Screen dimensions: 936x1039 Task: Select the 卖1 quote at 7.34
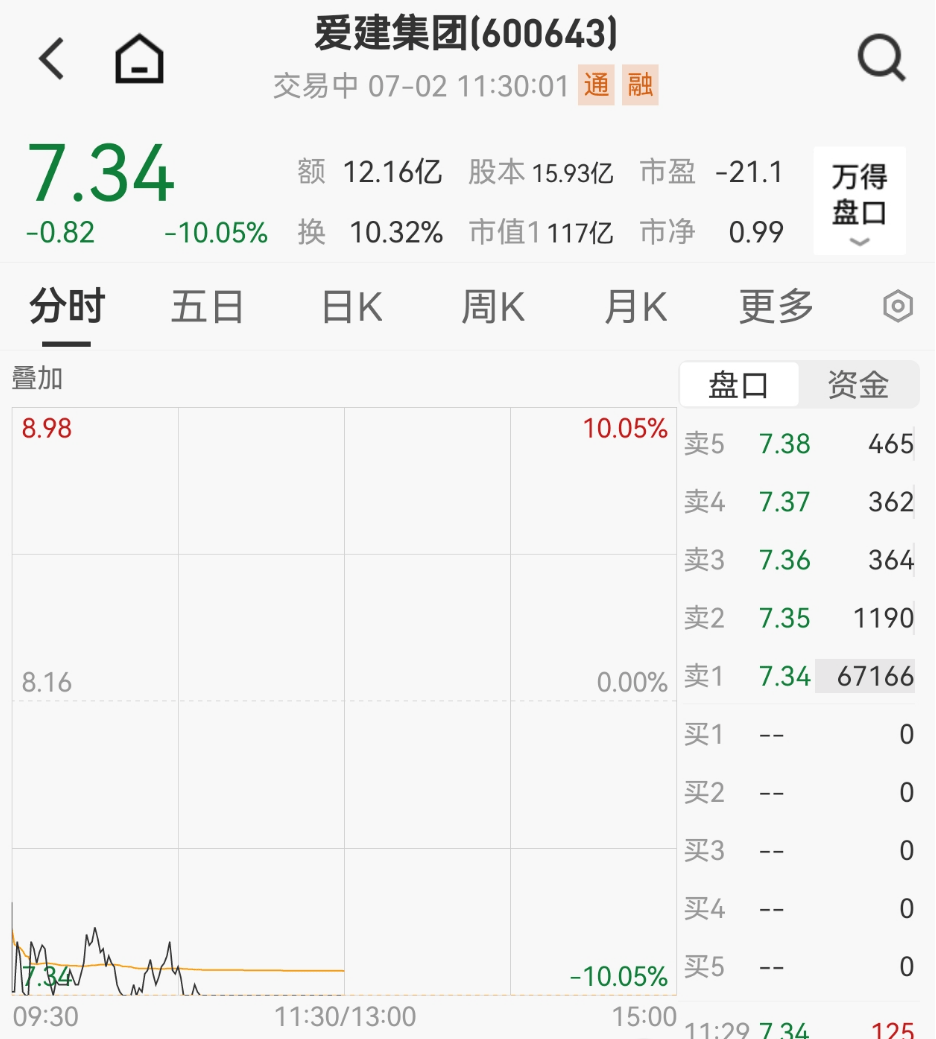point(798,677)
